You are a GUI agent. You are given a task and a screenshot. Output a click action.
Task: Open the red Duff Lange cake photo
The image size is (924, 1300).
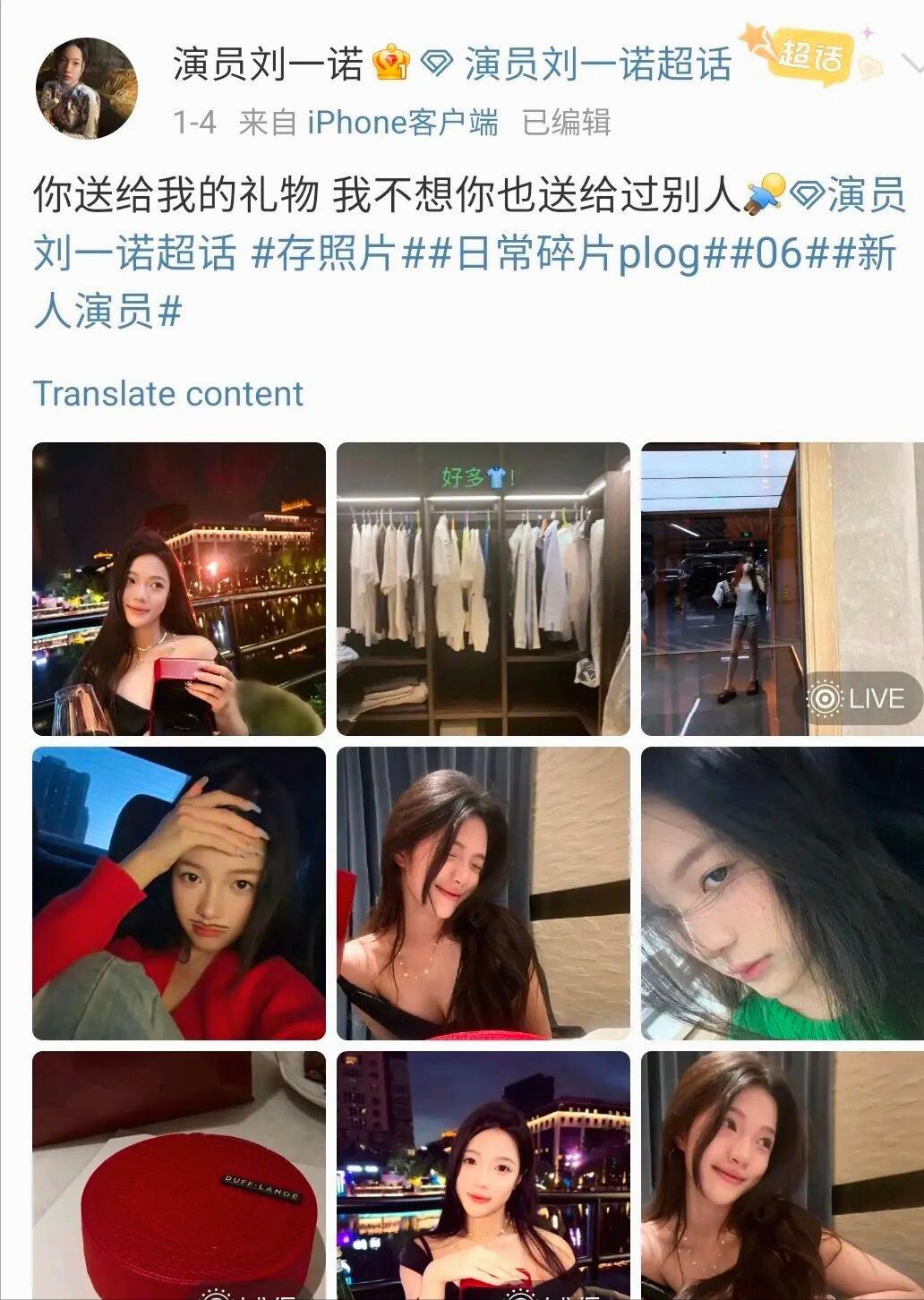(179, 1175)
